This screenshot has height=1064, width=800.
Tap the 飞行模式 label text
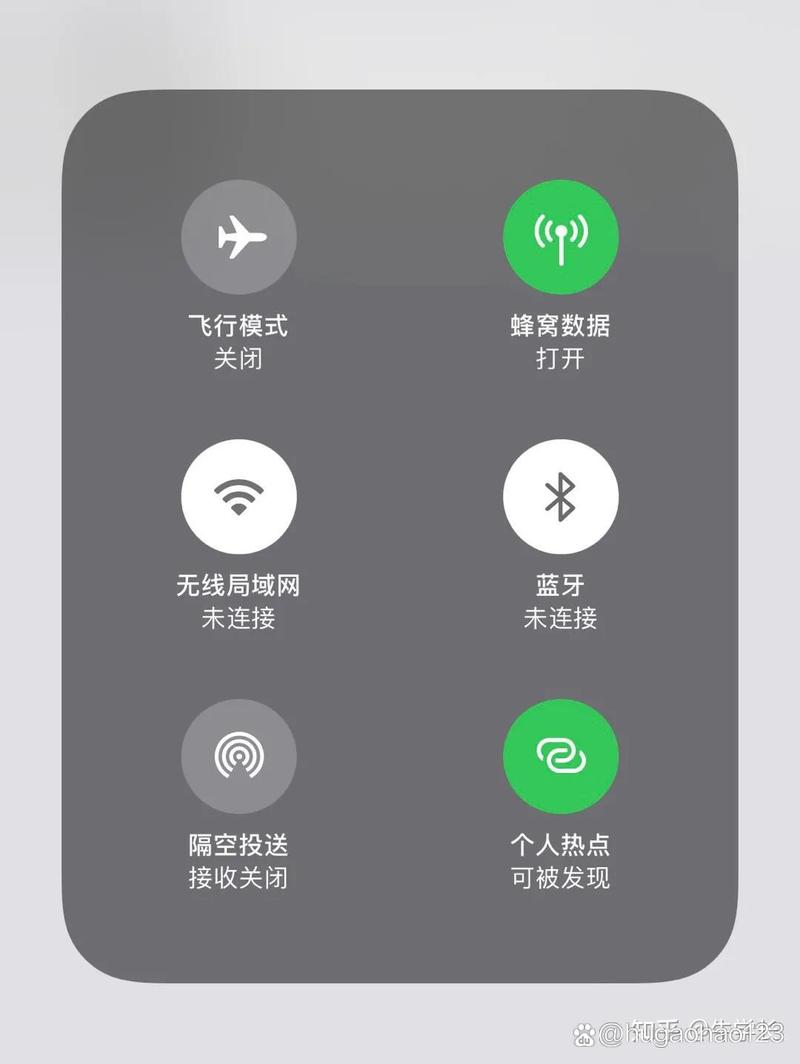click(238, 324)
